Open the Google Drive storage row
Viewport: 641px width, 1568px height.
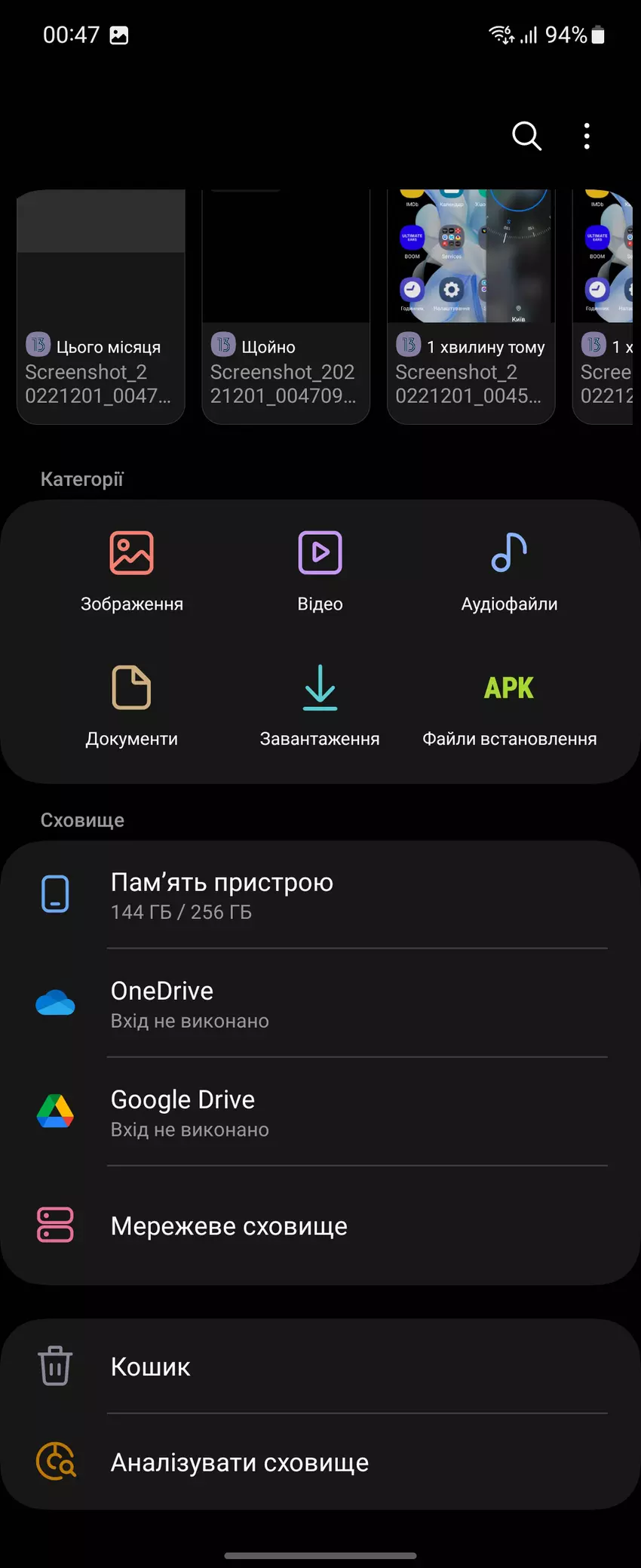[x=320, y=1112]
